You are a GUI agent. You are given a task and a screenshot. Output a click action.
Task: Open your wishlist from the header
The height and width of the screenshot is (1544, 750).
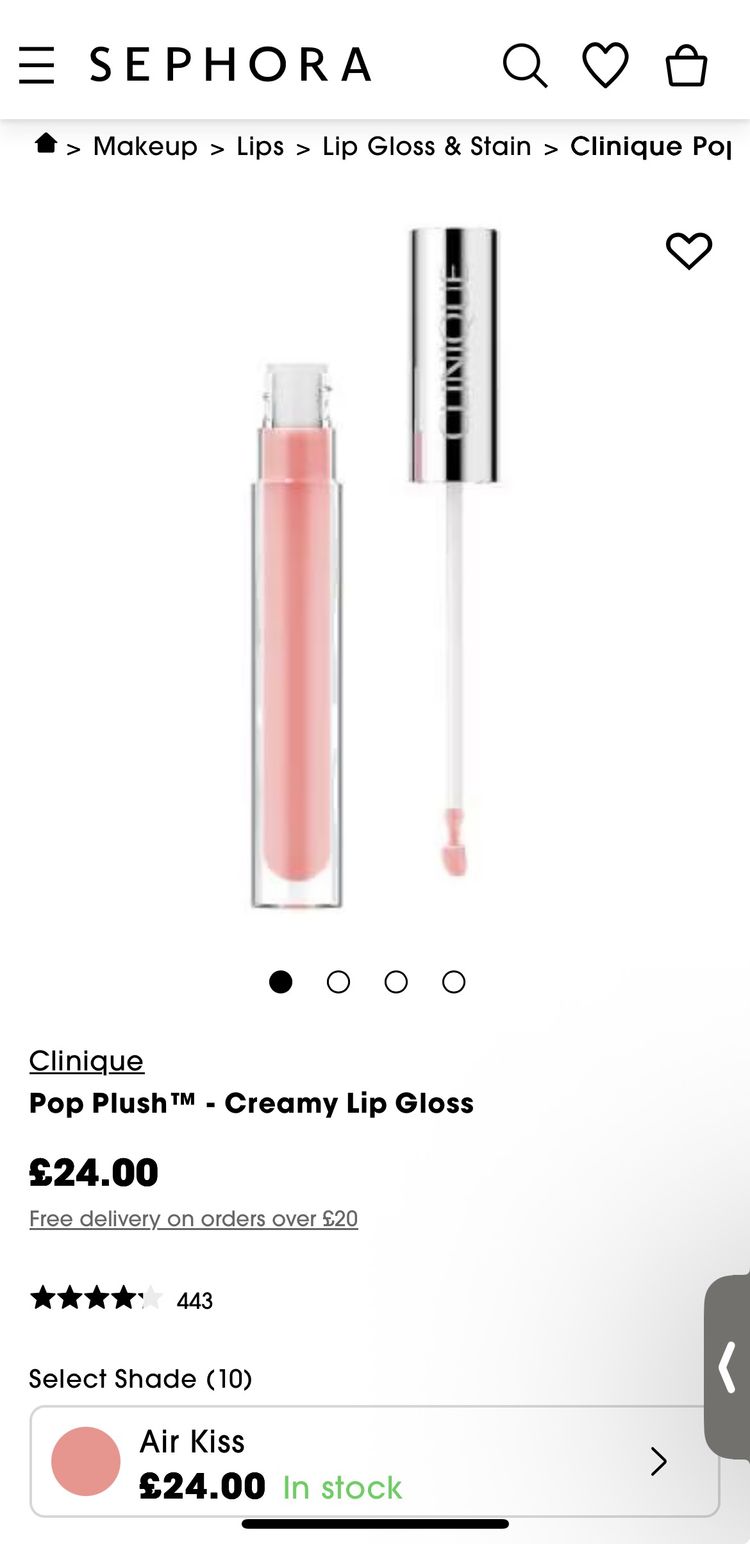605,65
